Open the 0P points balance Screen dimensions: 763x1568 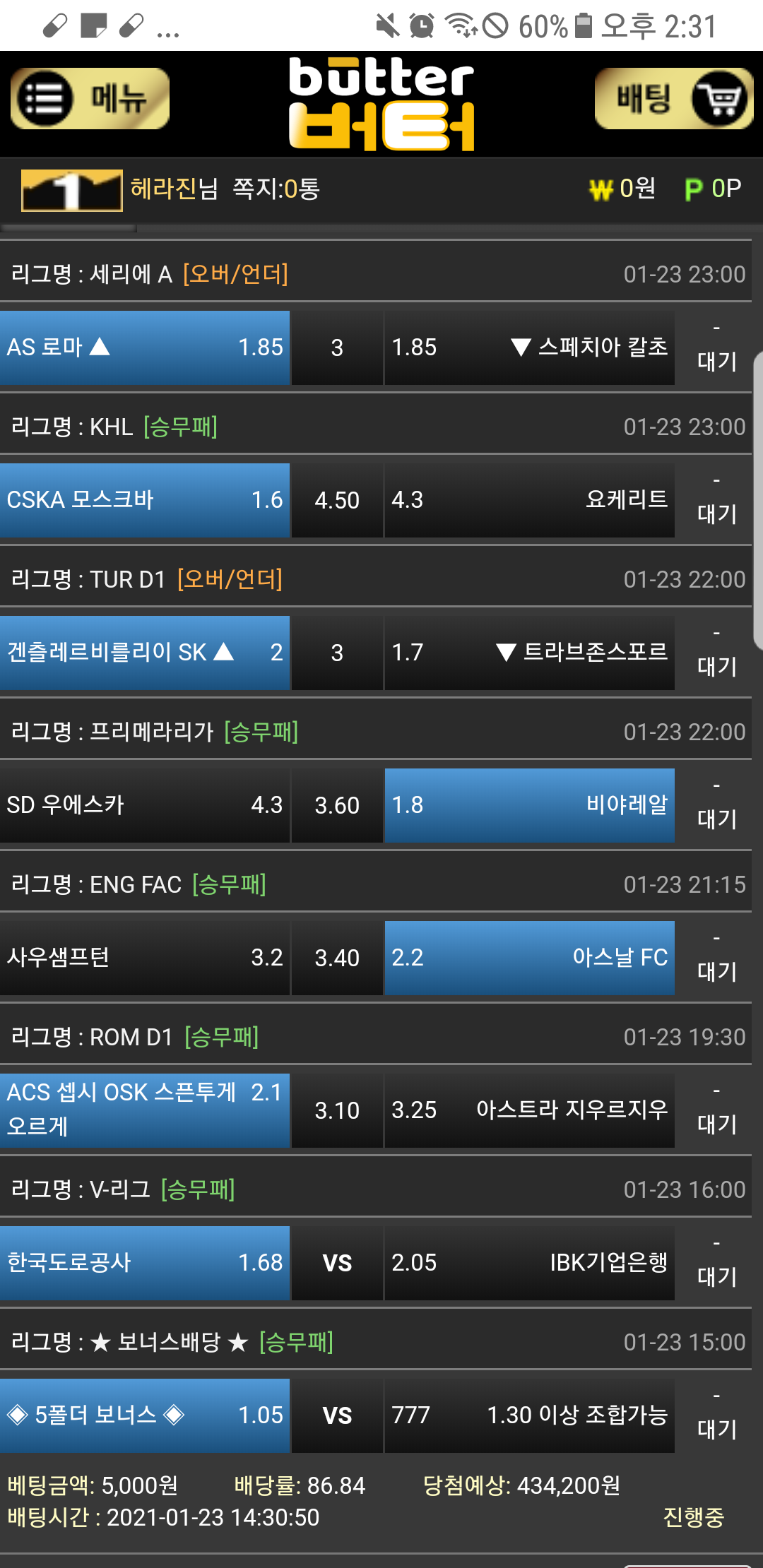714,189
